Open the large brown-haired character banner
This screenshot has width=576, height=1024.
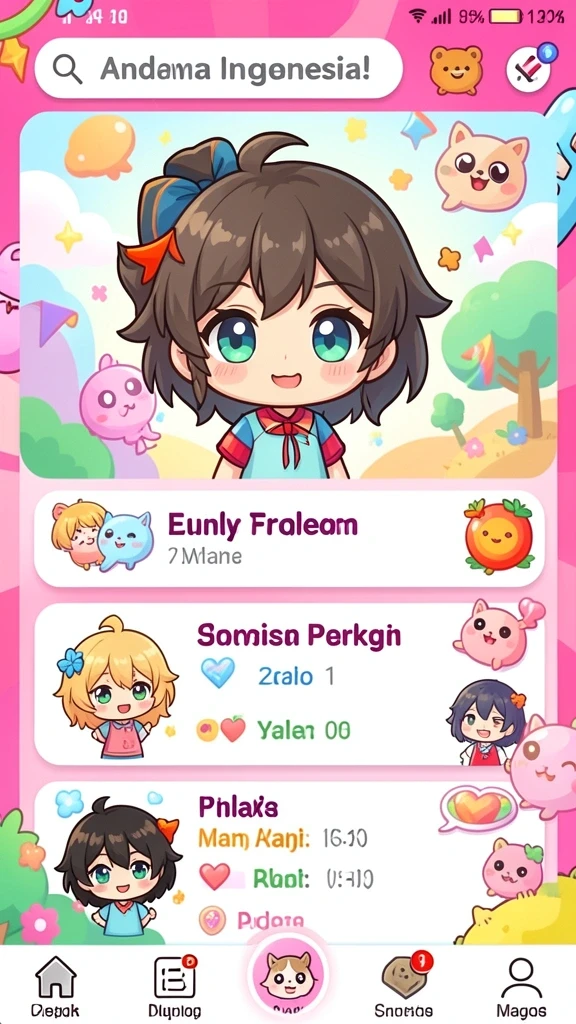pos(288,295)
